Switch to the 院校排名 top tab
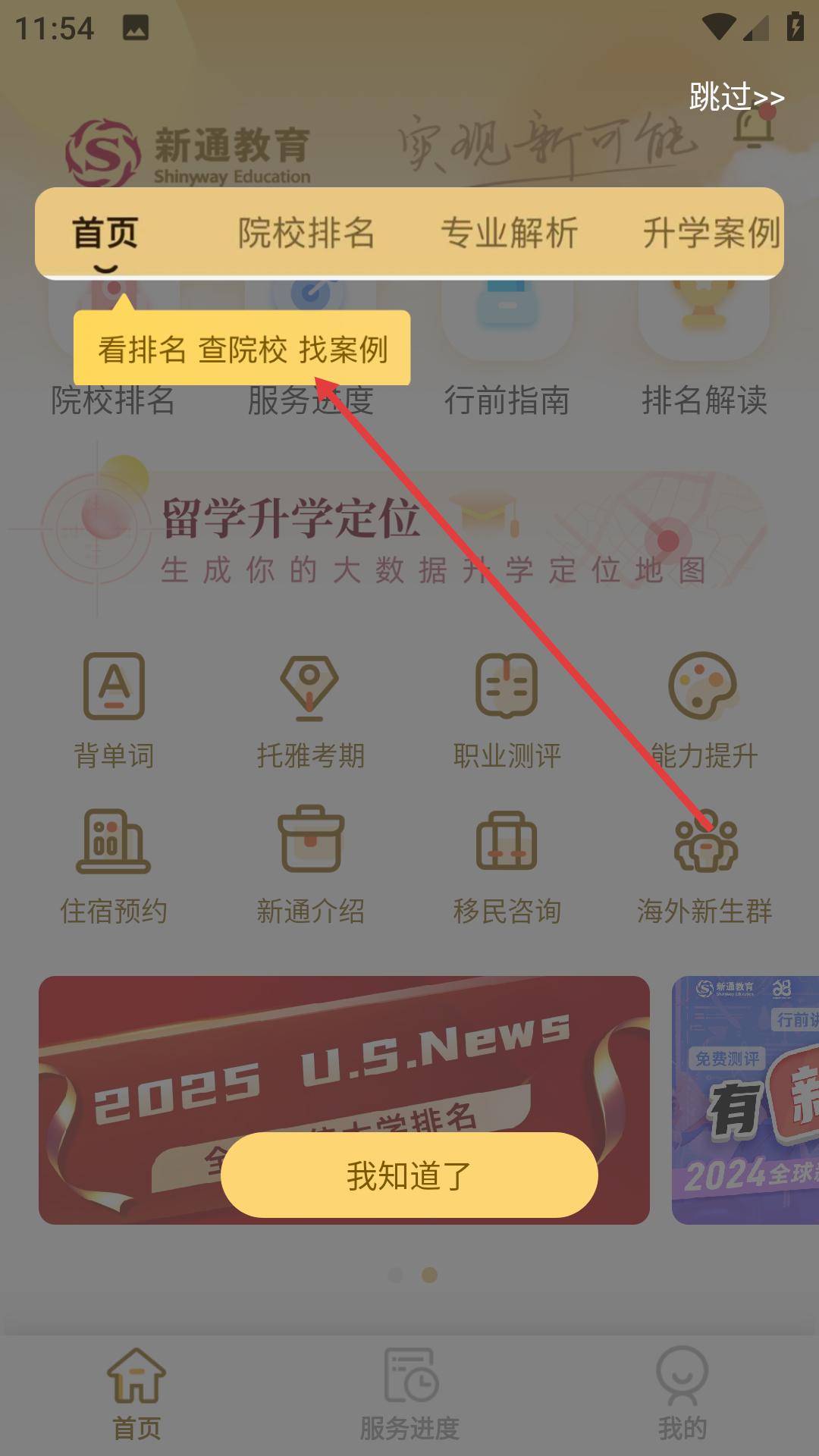Screen dimensions: 819x1456 pos(306,233)
